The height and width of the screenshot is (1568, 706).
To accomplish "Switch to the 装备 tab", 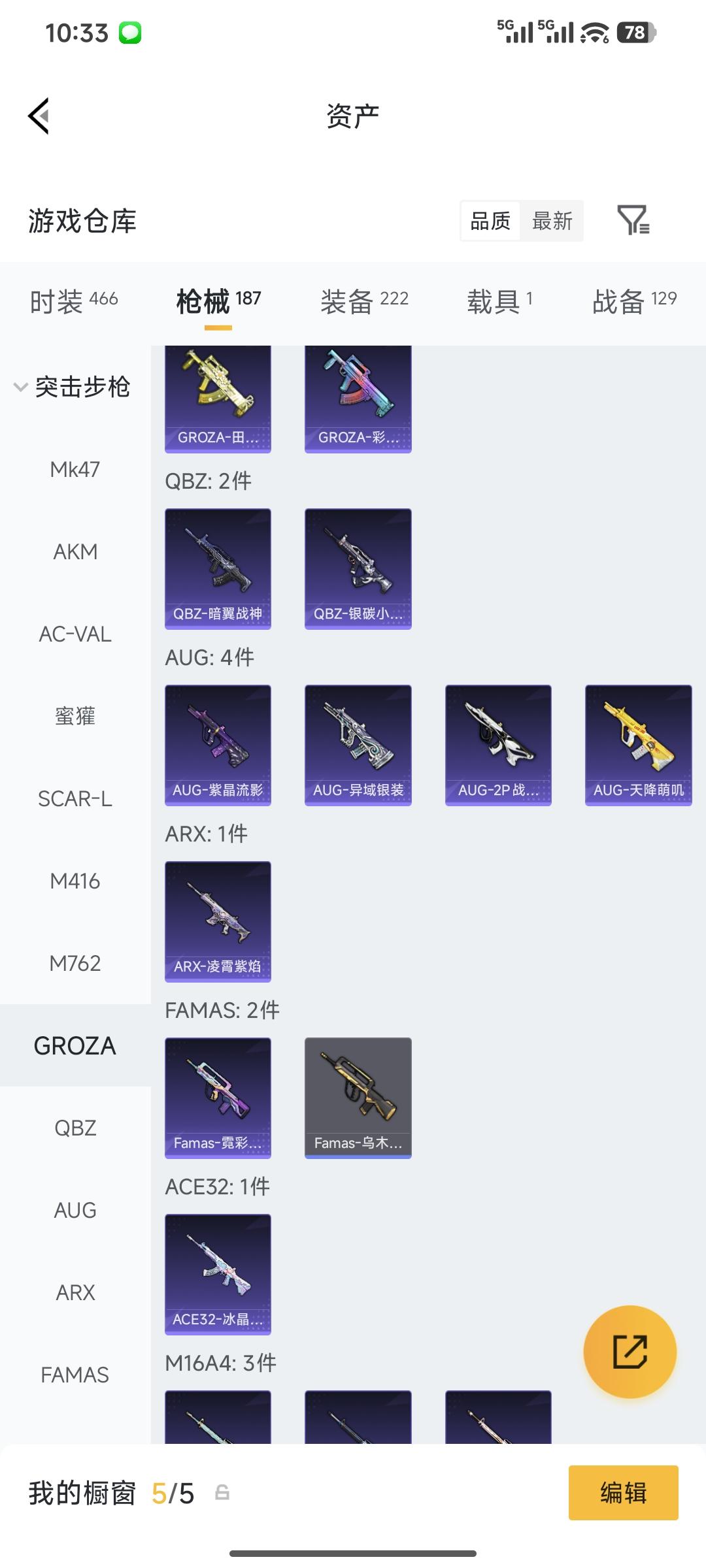I will click(364, 301).
